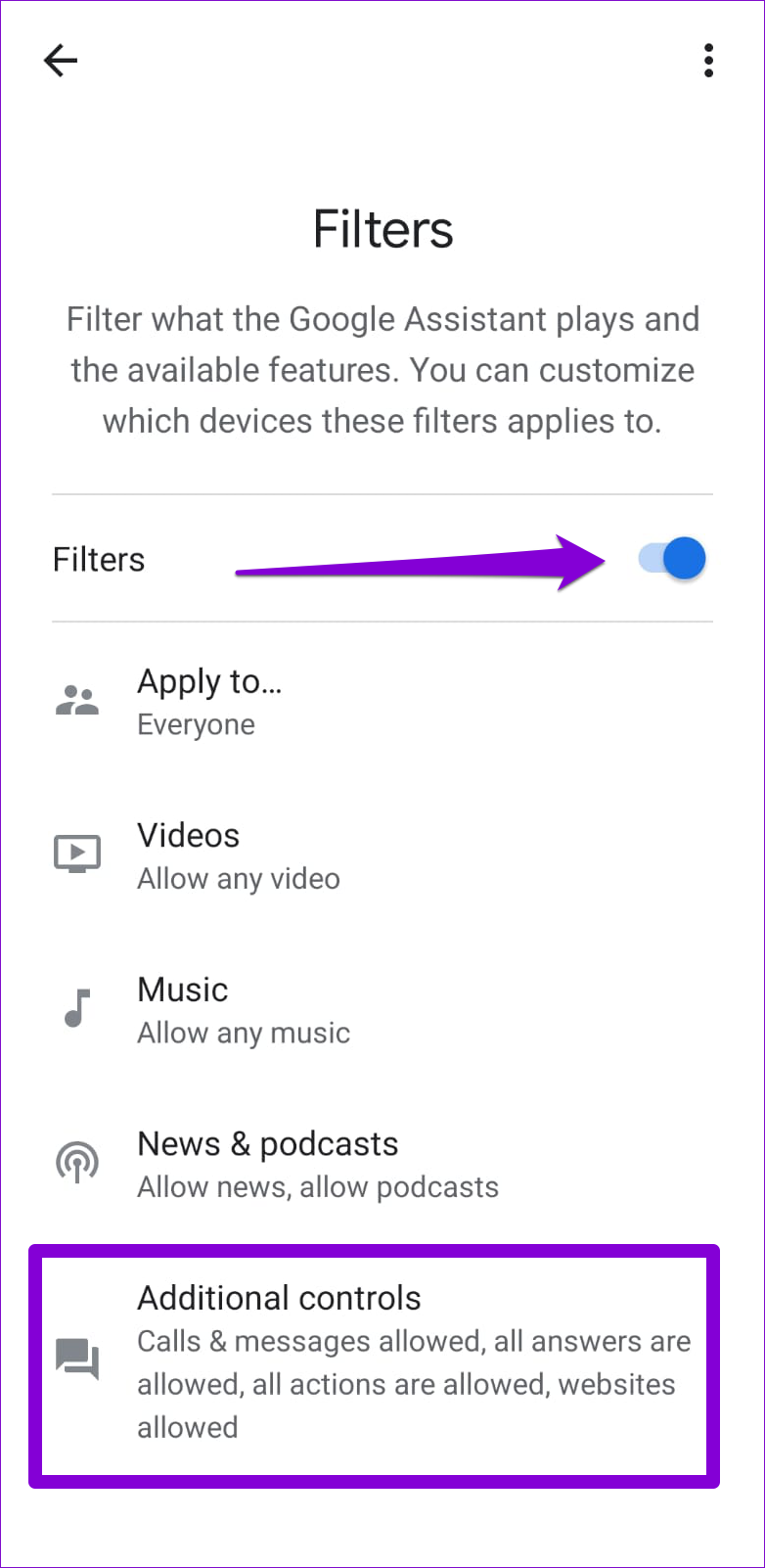Turn off the Filters switch

coord(673,559)
